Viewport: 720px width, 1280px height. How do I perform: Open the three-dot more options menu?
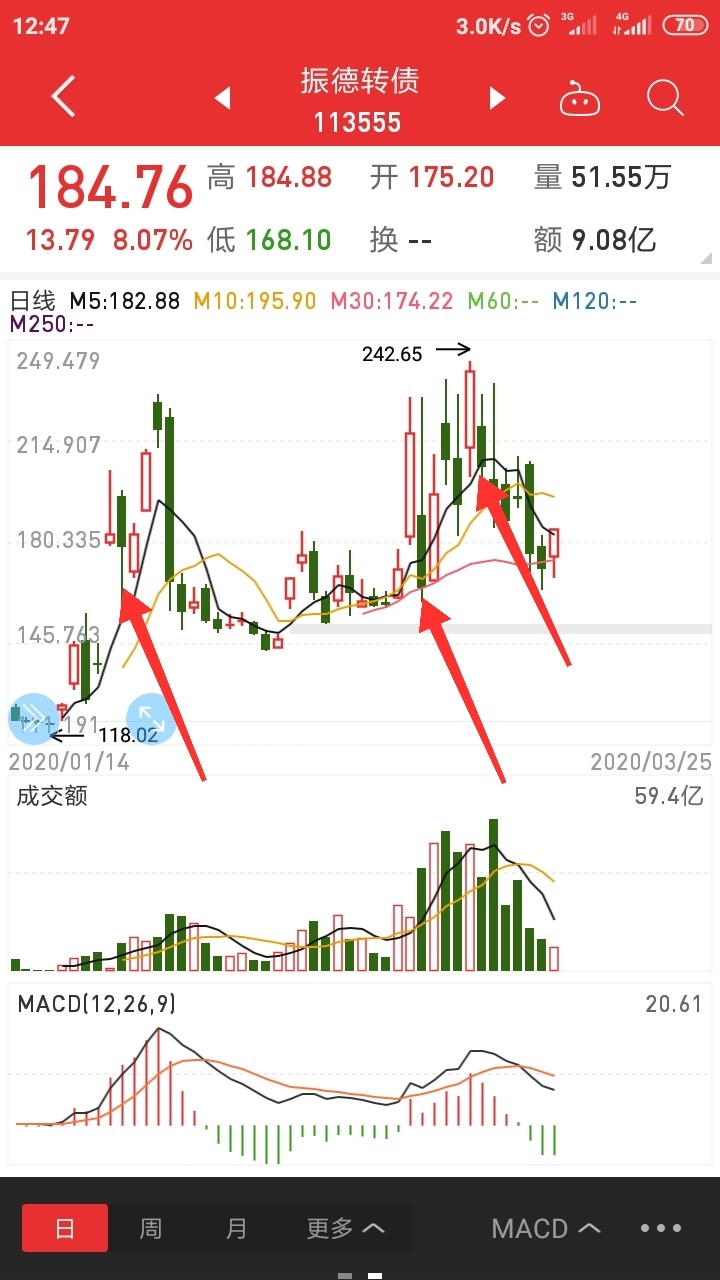coord(661,1228)
